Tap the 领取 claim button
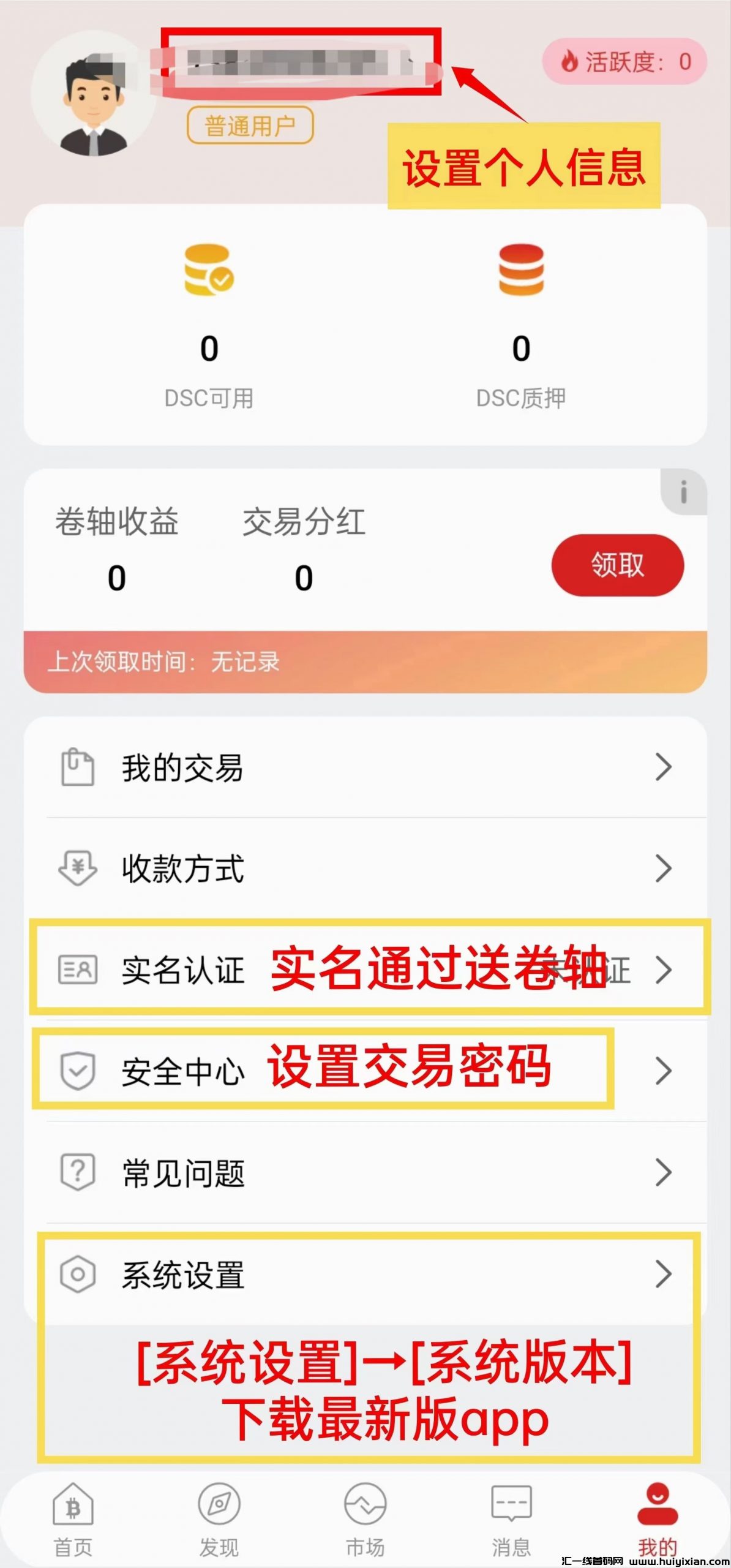 pos(617,565)
